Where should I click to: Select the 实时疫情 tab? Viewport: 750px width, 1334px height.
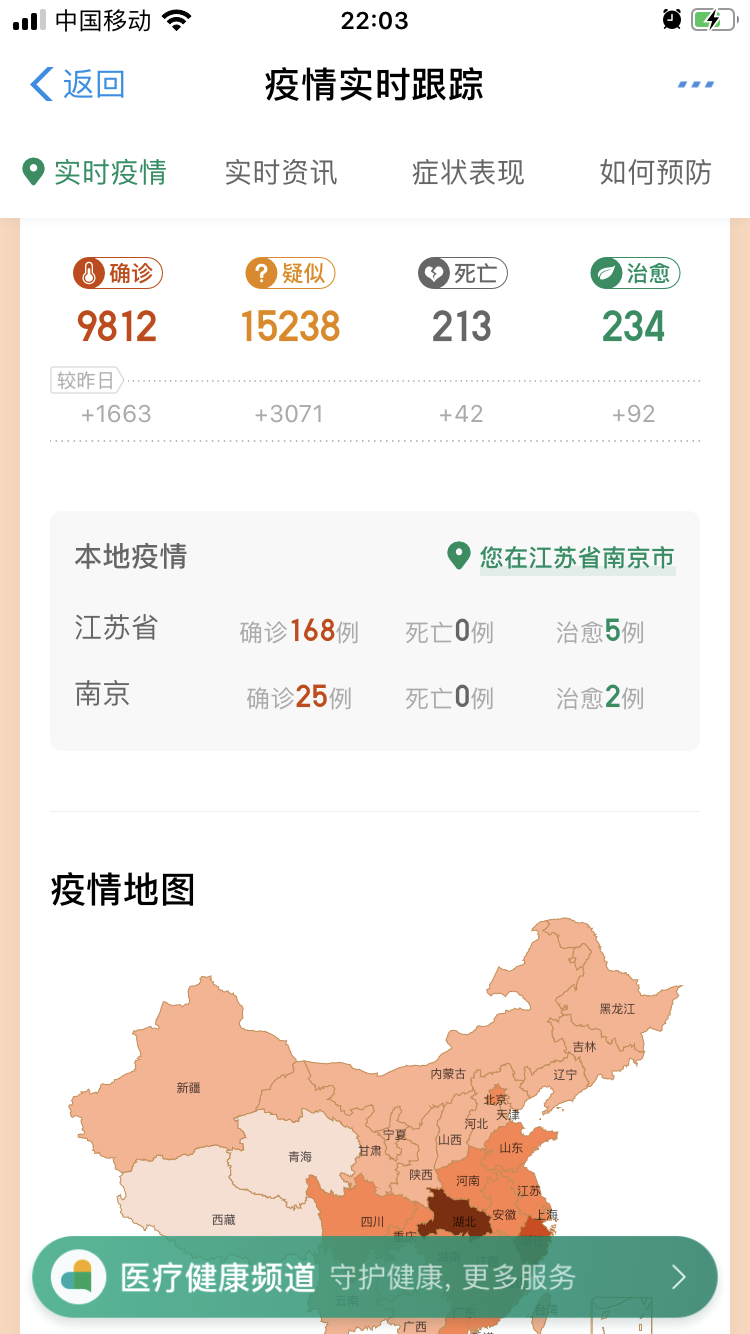click(x=95, y=172)
